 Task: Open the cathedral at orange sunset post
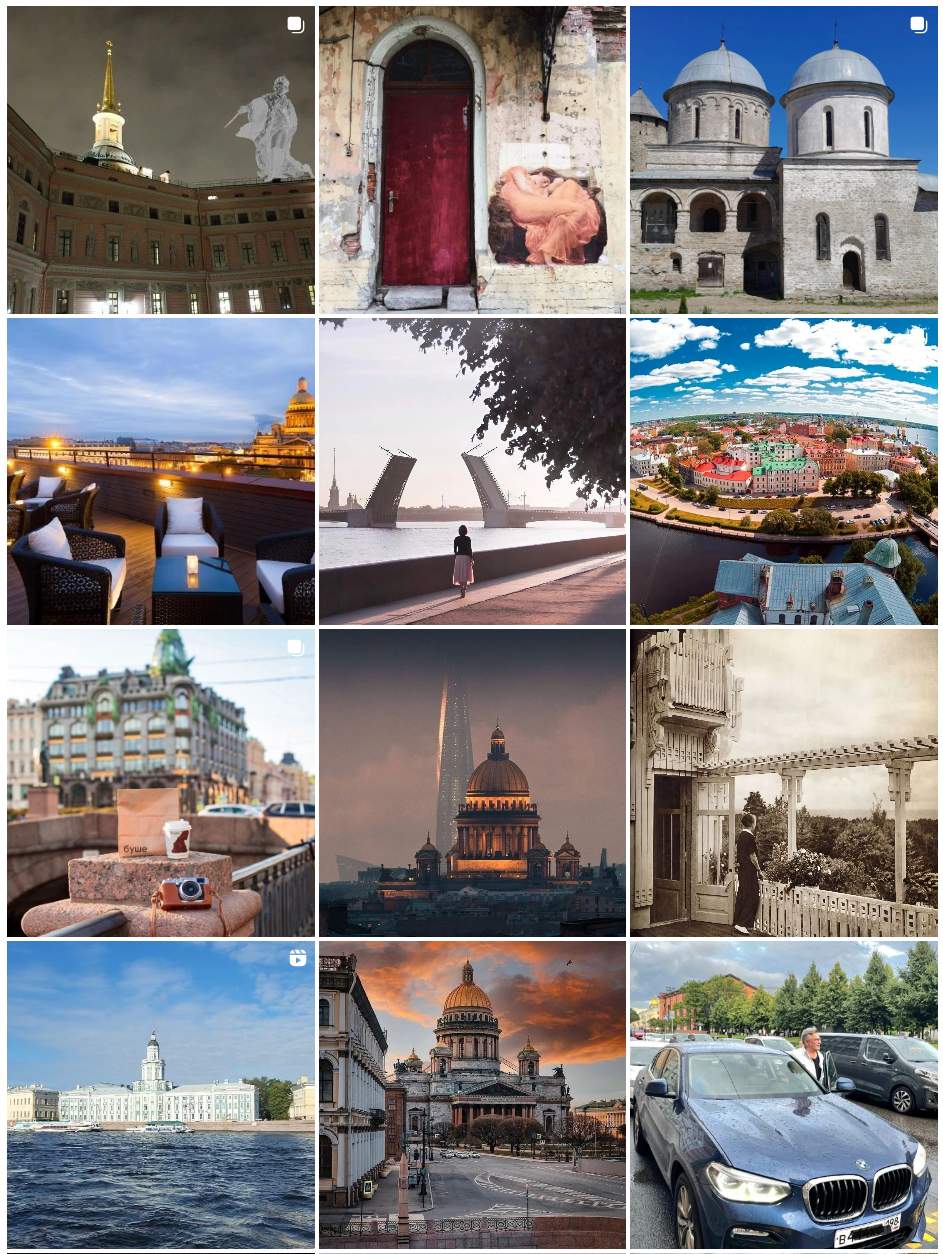pos(472,1094)
